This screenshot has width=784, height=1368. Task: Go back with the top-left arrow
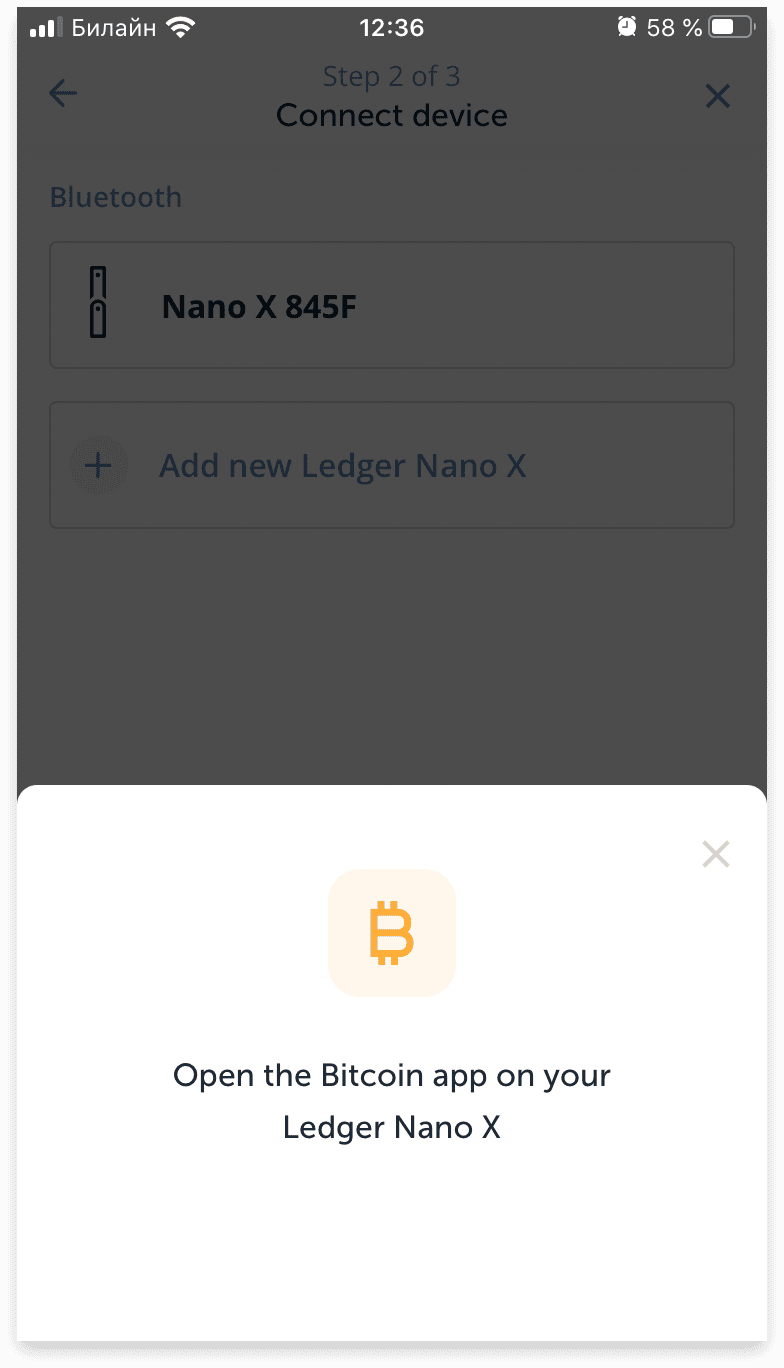tap(63, 94)
